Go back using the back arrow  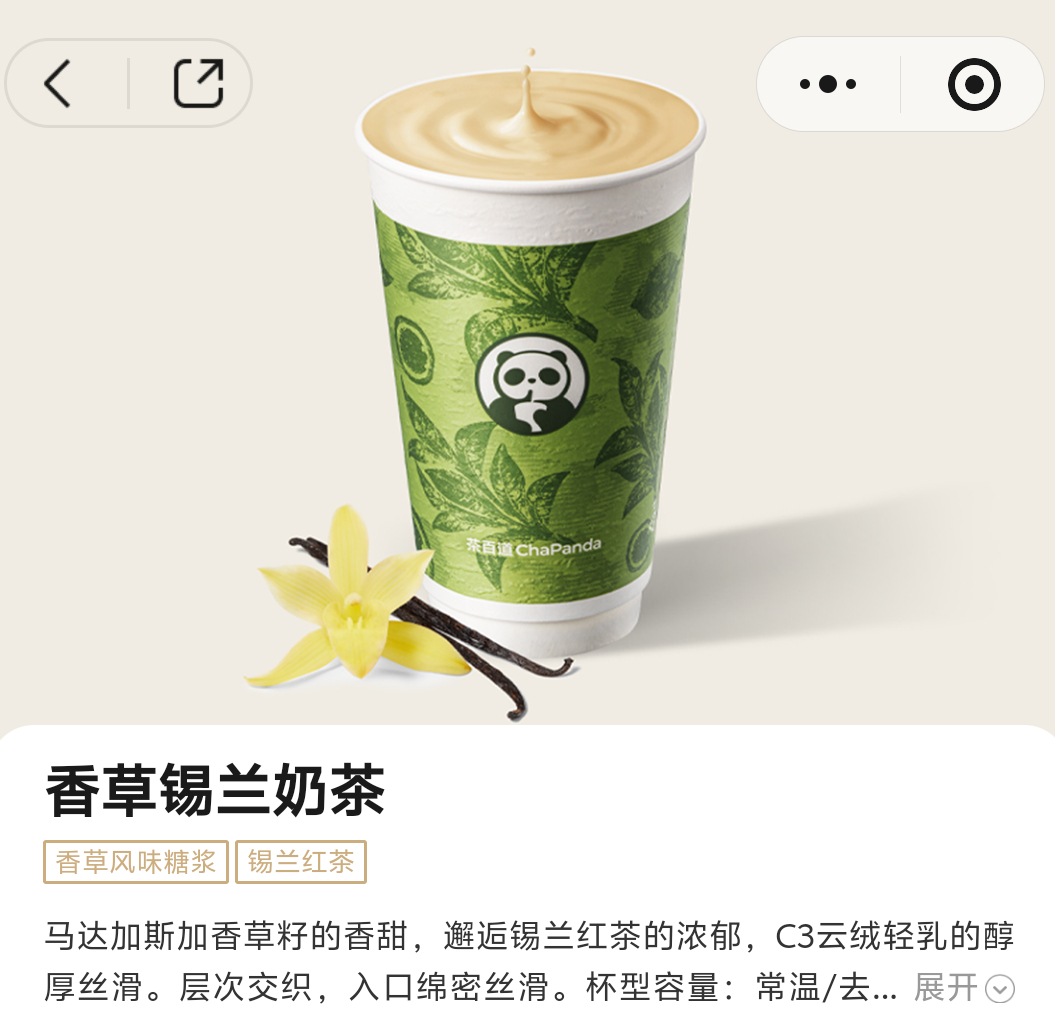(59, 83)
